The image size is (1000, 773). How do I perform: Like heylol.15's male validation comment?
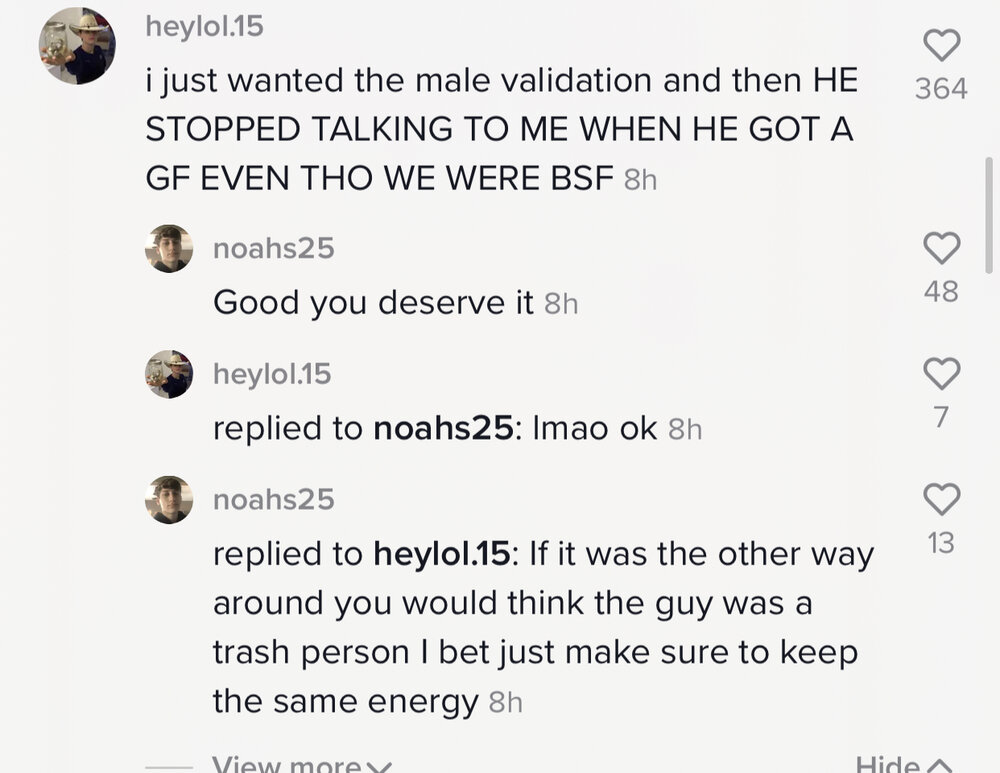941,45
